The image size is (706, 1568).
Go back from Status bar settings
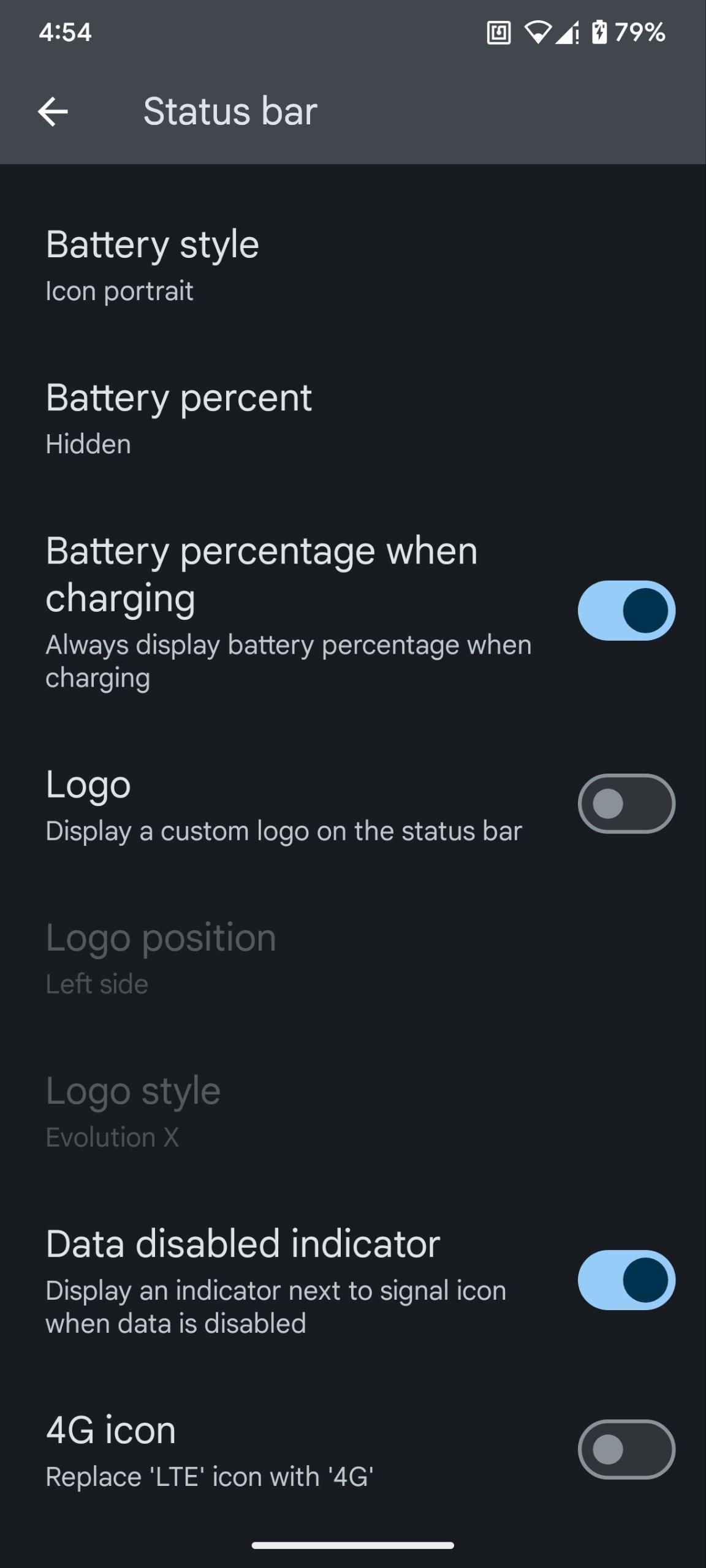(x=53, y=111)
